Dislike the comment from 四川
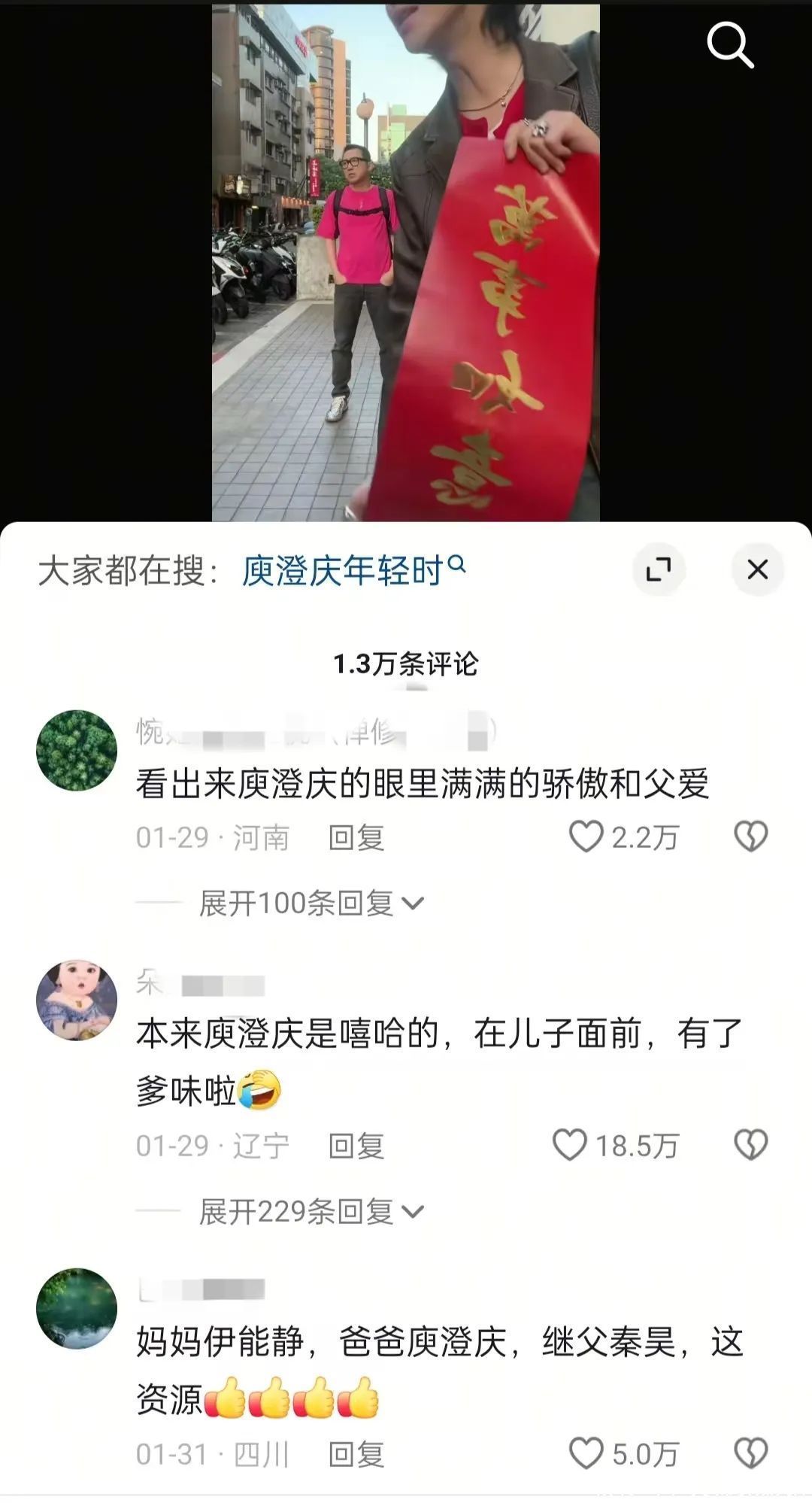Viewport: 812px width, 1503px height. [750, 1453]
